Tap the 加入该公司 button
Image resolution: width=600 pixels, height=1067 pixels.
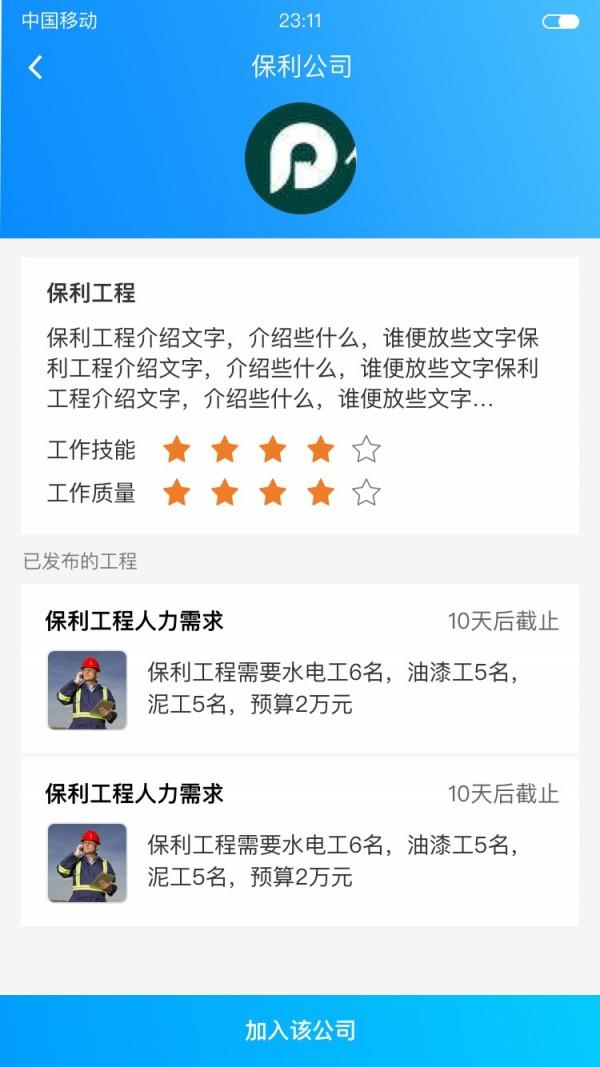click(300, 1030)
